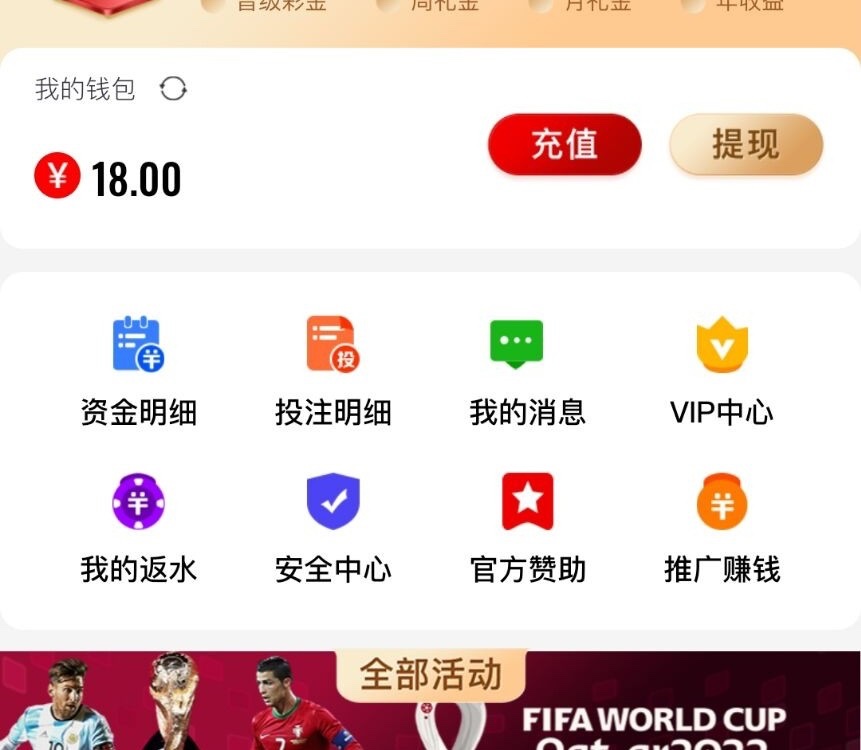Tap the 充值 recharge button
Screen dimensions: 861x750
(x=564, y=144)
